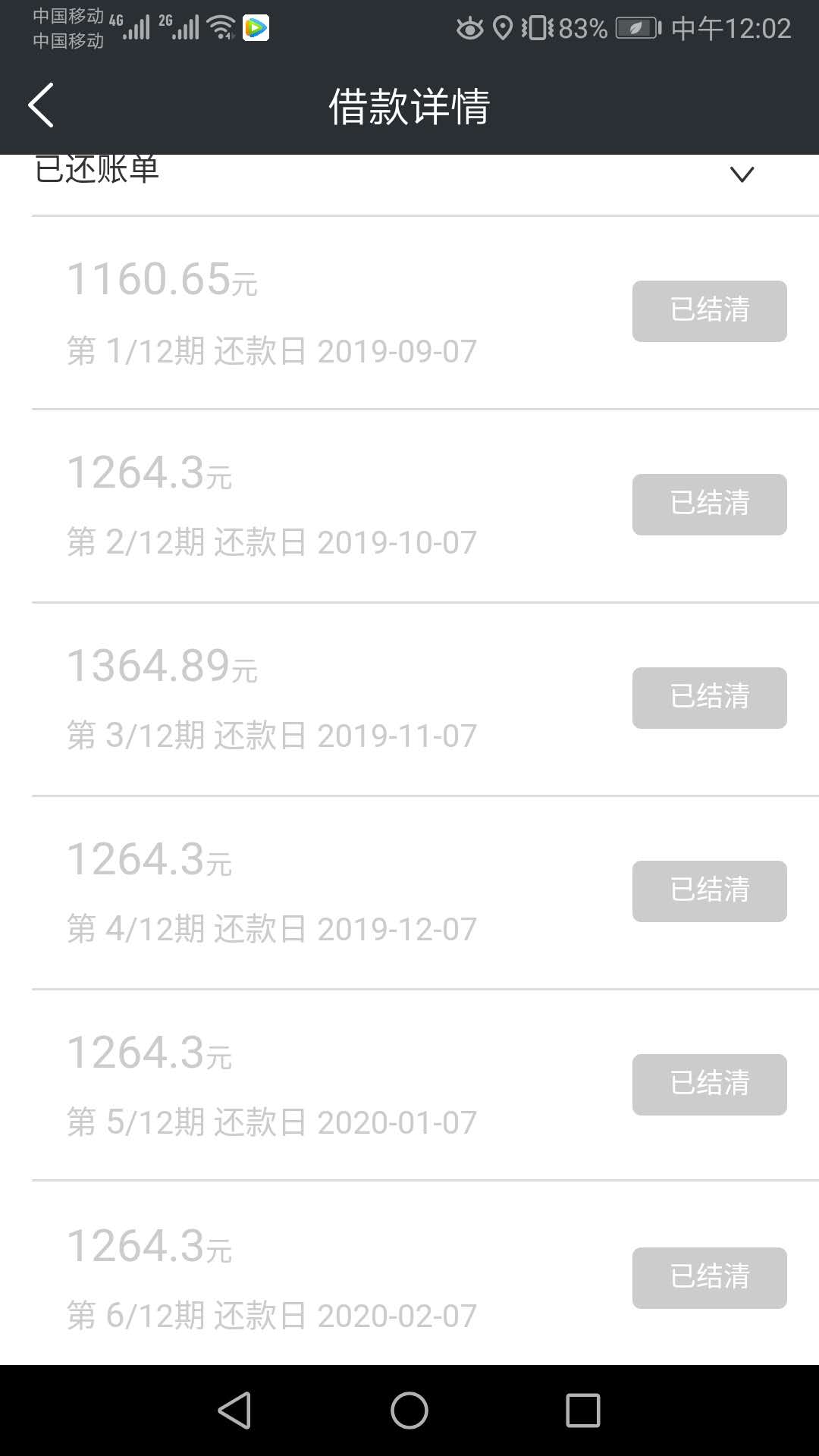Screen dimensions: 819x1456
Task: Tap 已结清 for the 2019-11-07 installment
Action: (709, 698)
